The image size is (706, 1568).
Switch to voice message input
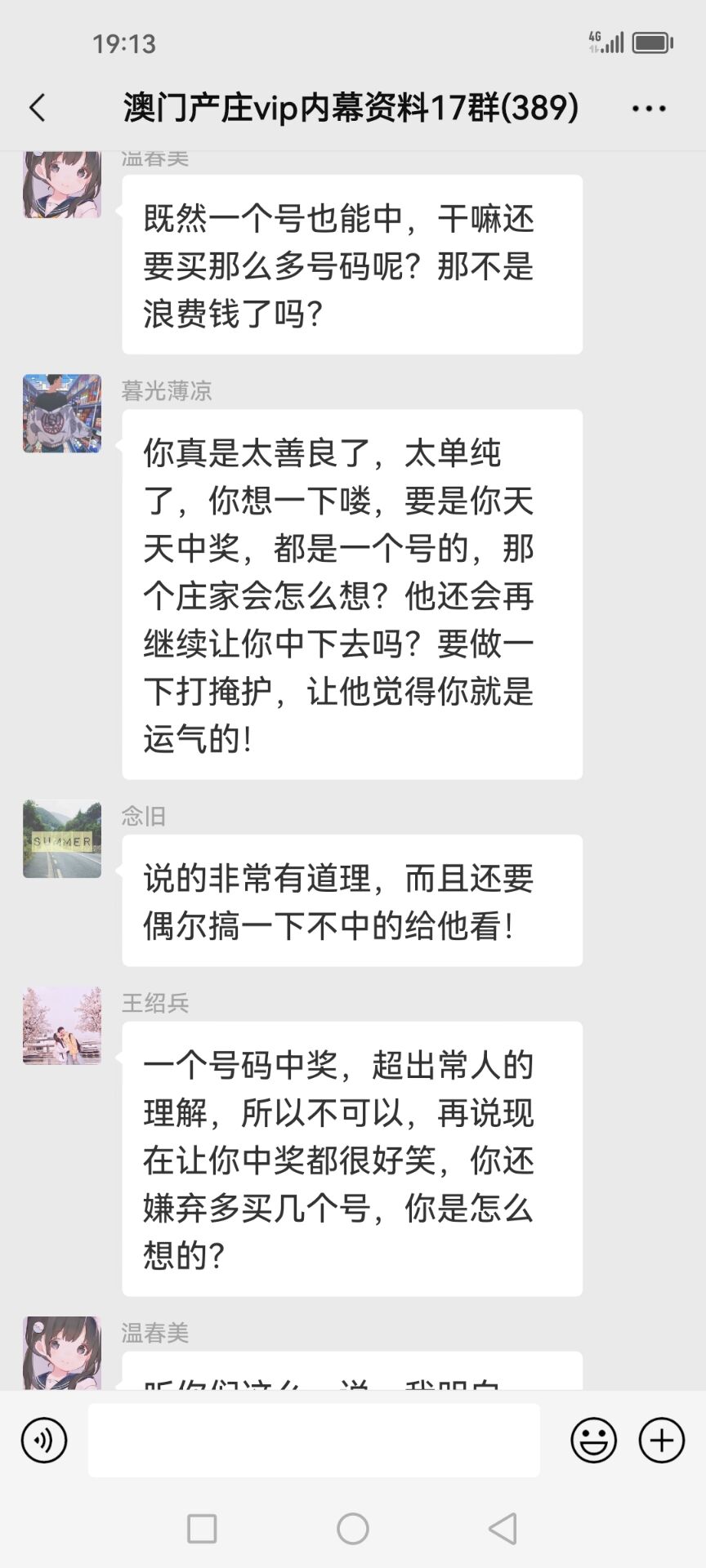click(44, 1440)
